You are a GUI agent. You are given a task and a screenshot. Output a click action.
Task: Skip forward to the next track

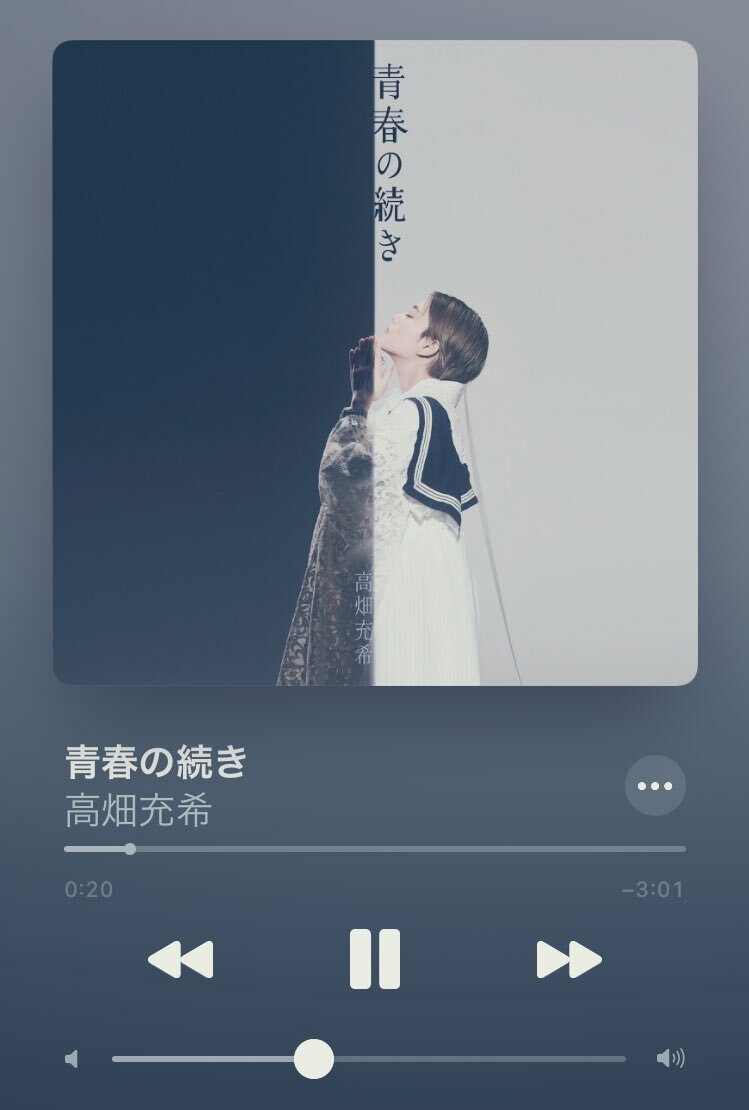(x=569, y=960)
